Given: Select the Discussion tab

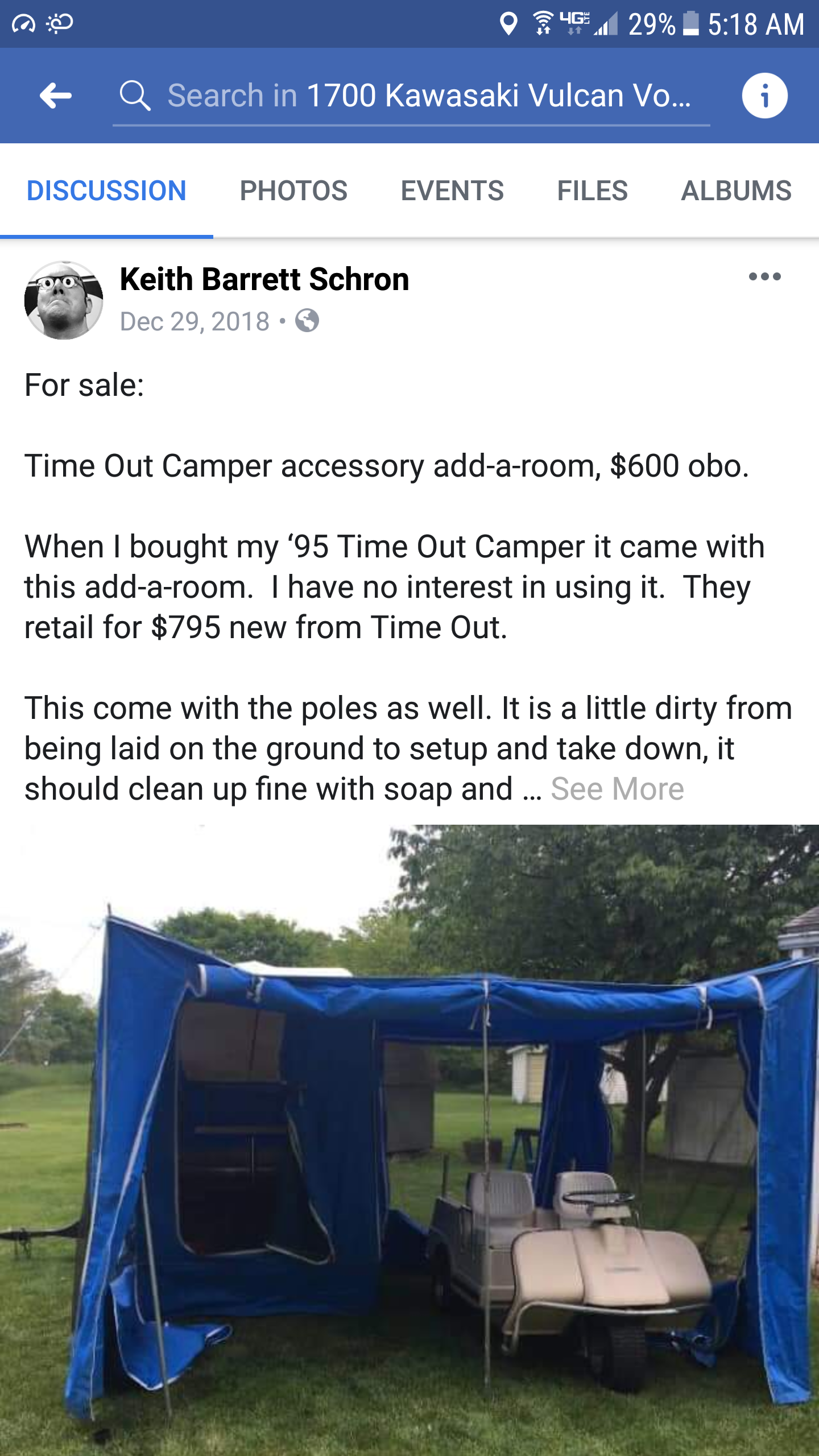Looking at the screenshot, I should [106, 191].
